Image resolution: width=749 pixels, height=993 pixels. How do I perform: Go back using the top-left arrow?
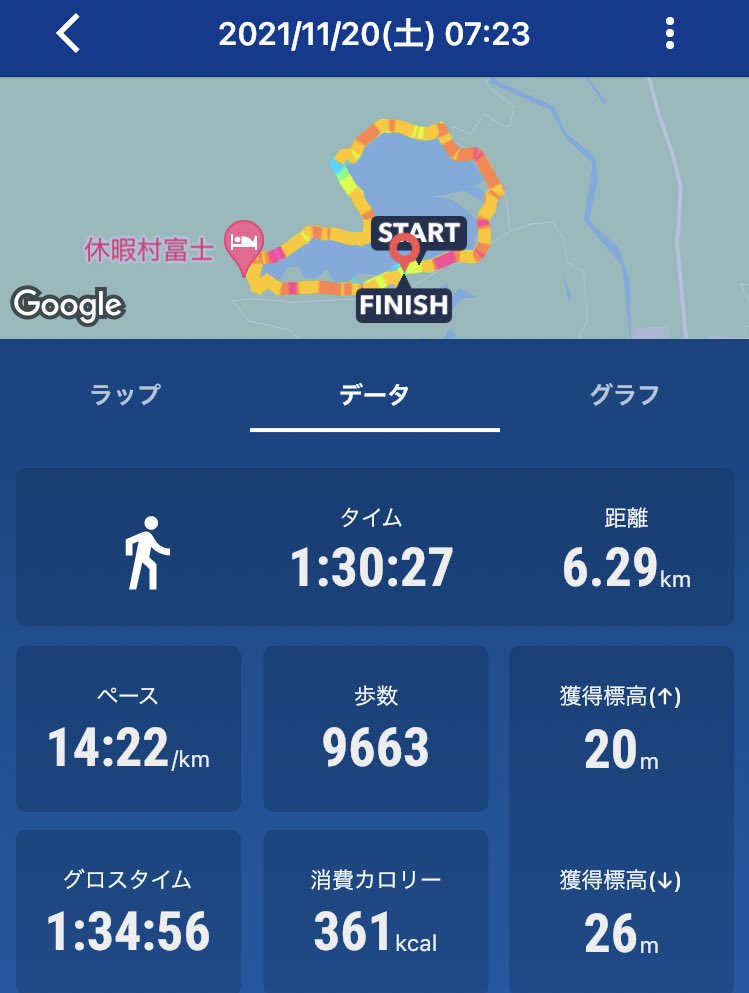[68, 35]
